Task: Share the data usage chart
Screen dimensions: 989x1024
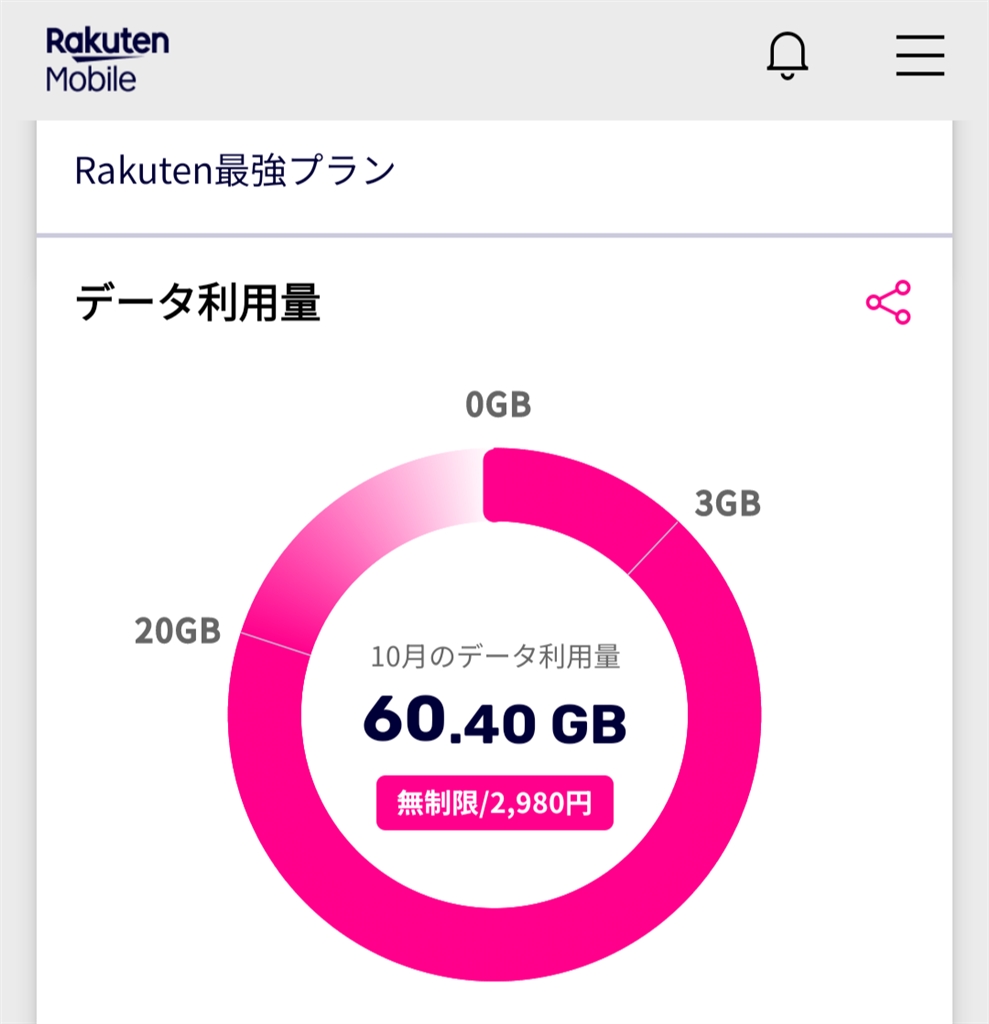Action: click(x=888, y=302)
